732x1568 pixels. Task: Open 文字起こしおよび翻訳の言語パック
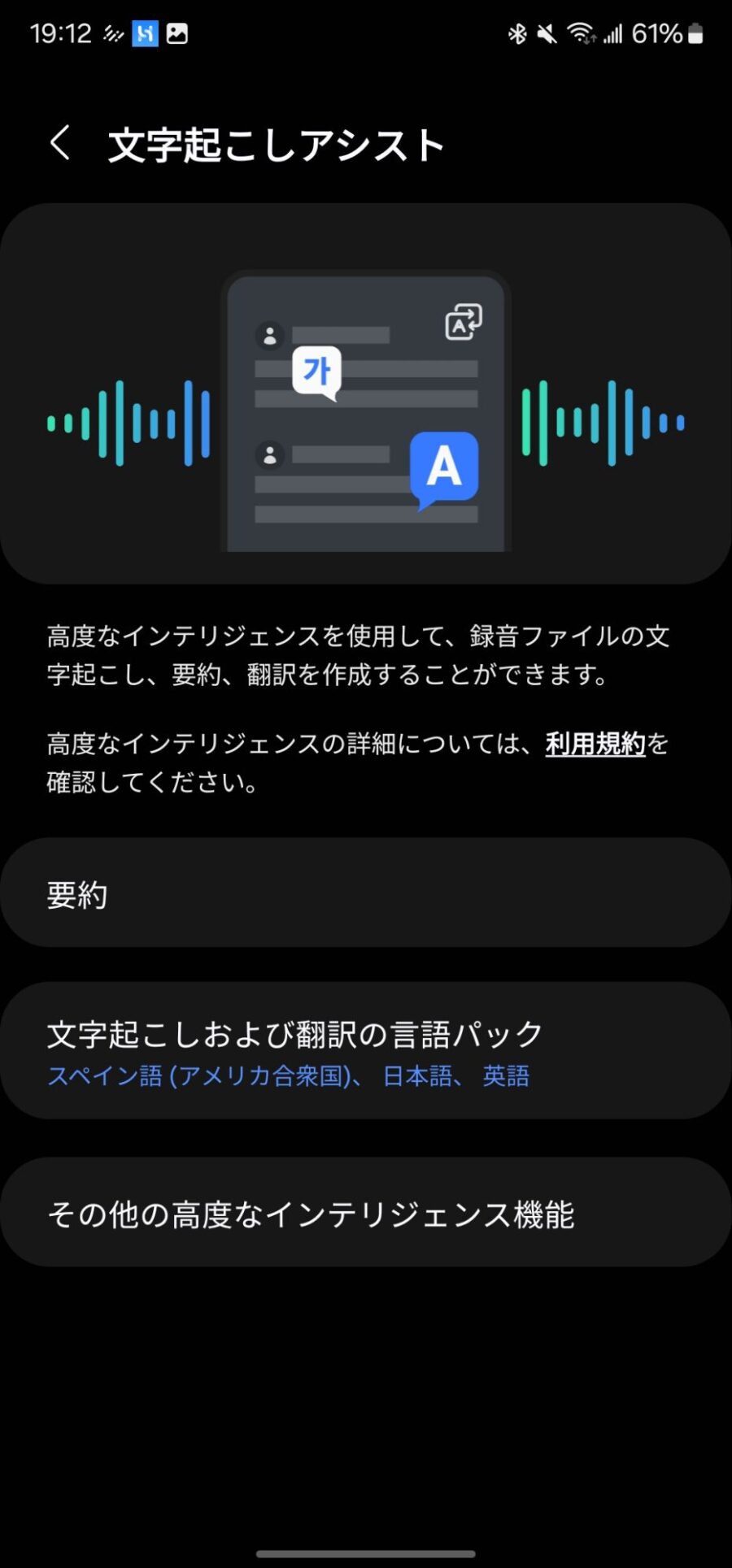366,1051
